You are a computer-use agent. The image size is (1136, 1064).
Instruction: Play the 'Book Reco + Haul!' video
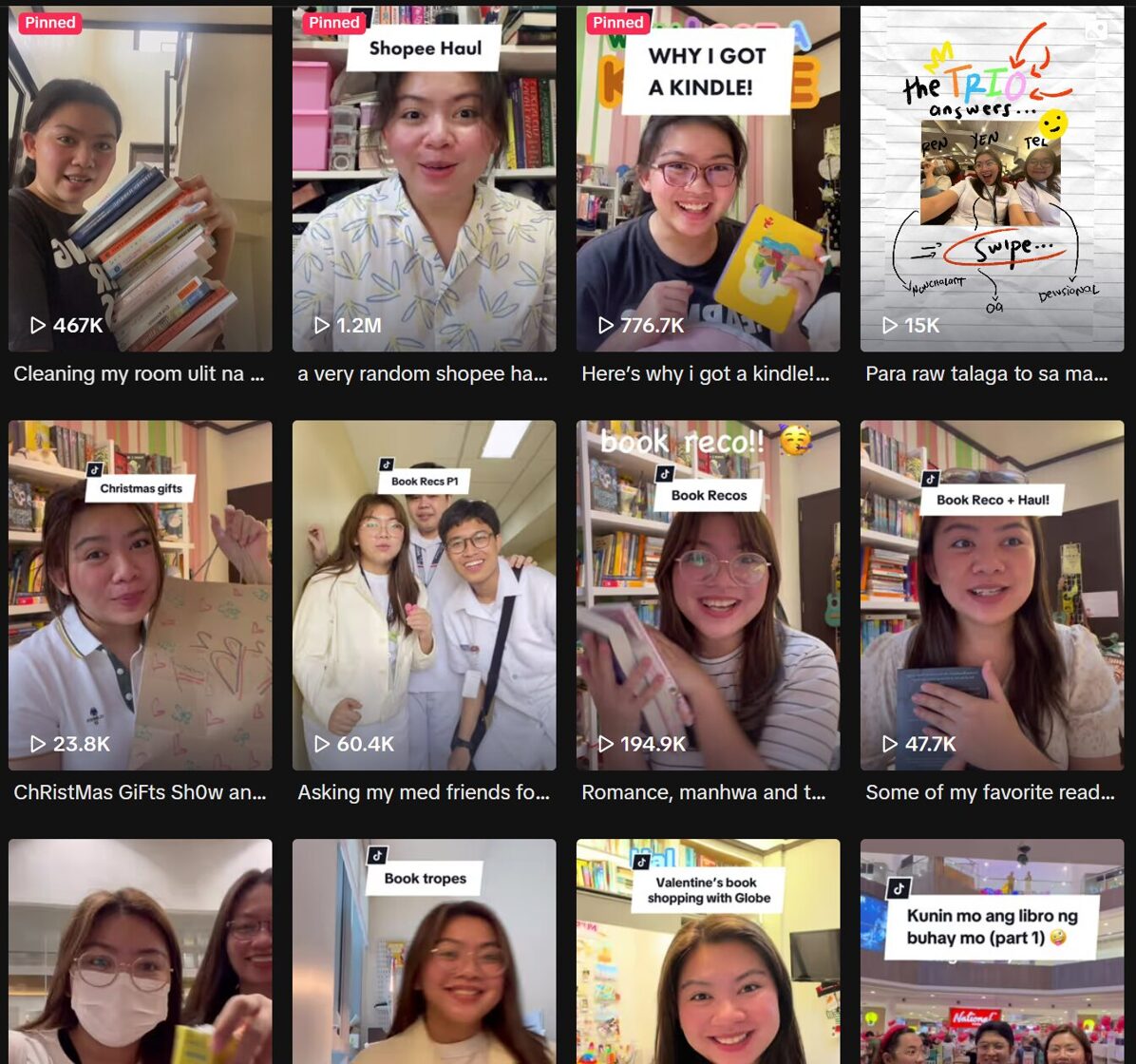coord(992,595)
